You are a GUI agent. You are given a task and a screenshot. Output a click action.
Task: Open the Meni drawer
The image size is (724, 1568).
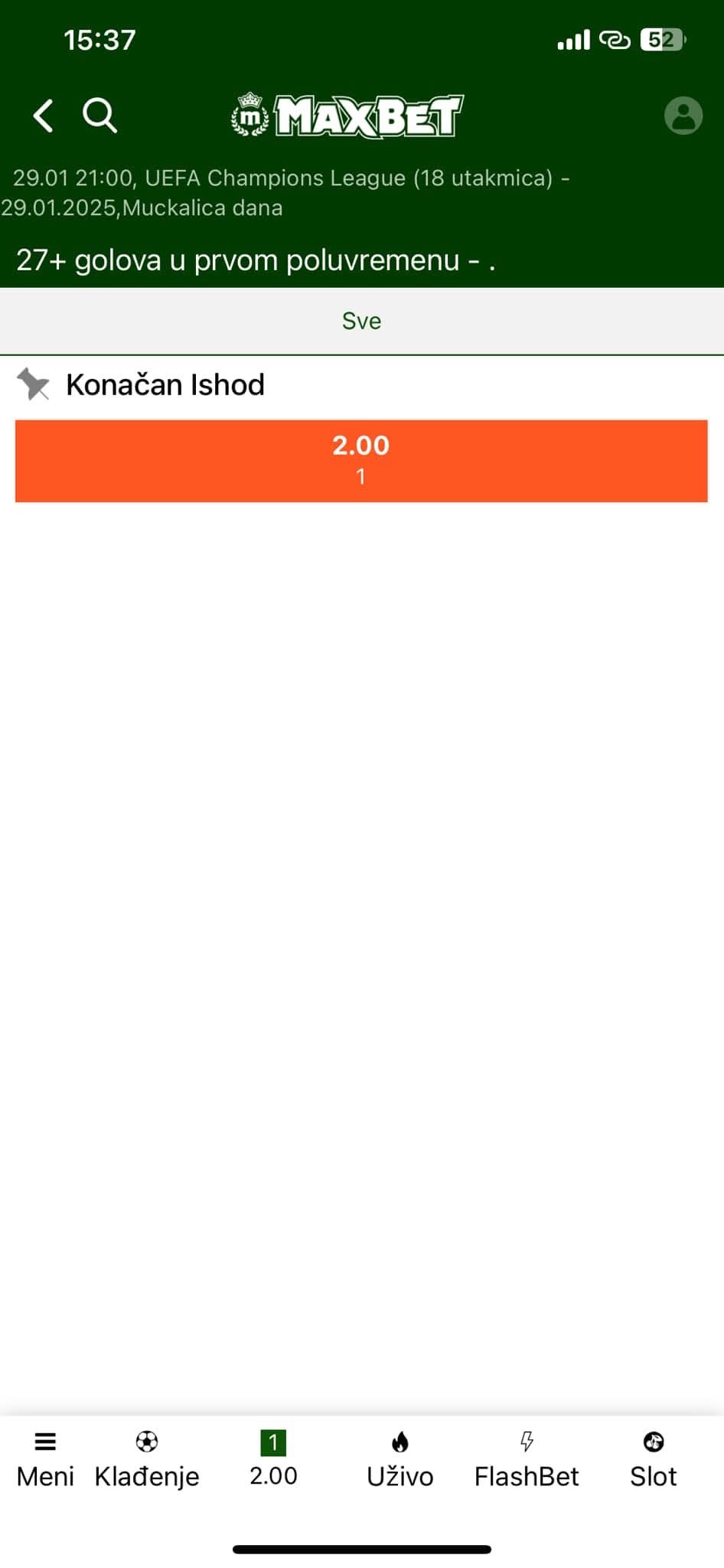tap(45, 1461)
